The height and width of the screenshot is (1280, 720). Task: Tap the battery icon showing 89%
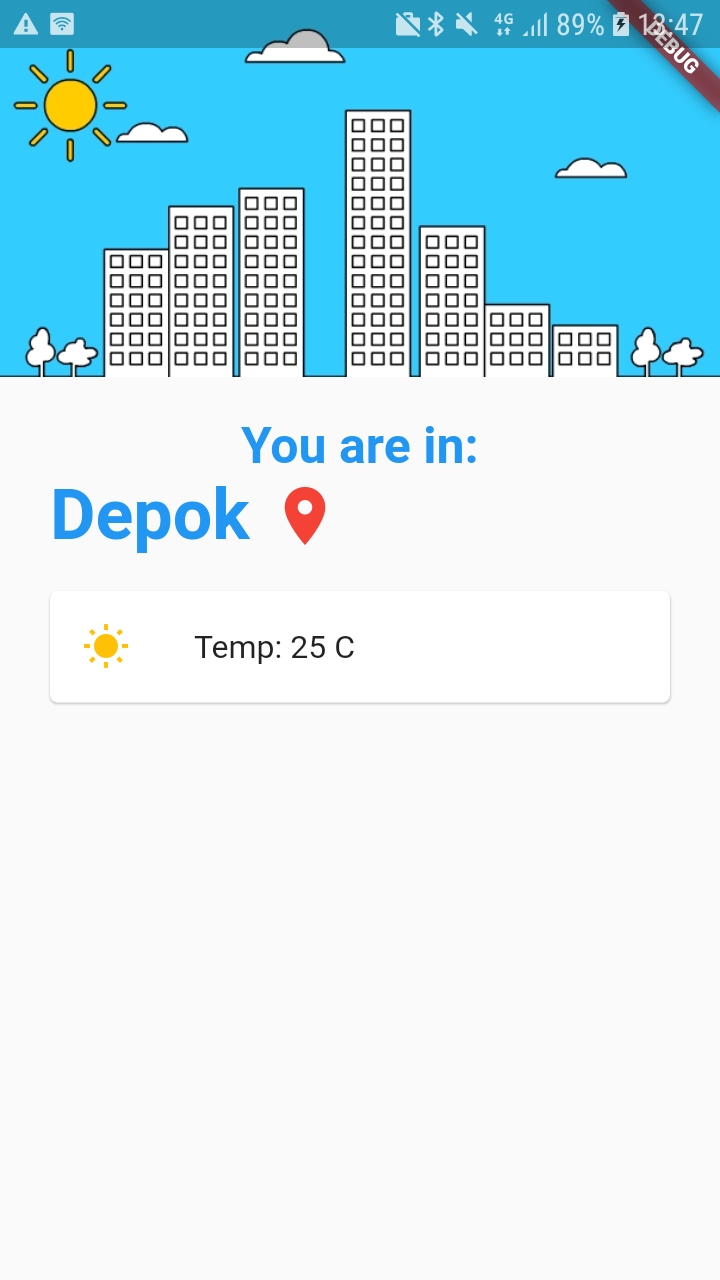coord(620,24)
